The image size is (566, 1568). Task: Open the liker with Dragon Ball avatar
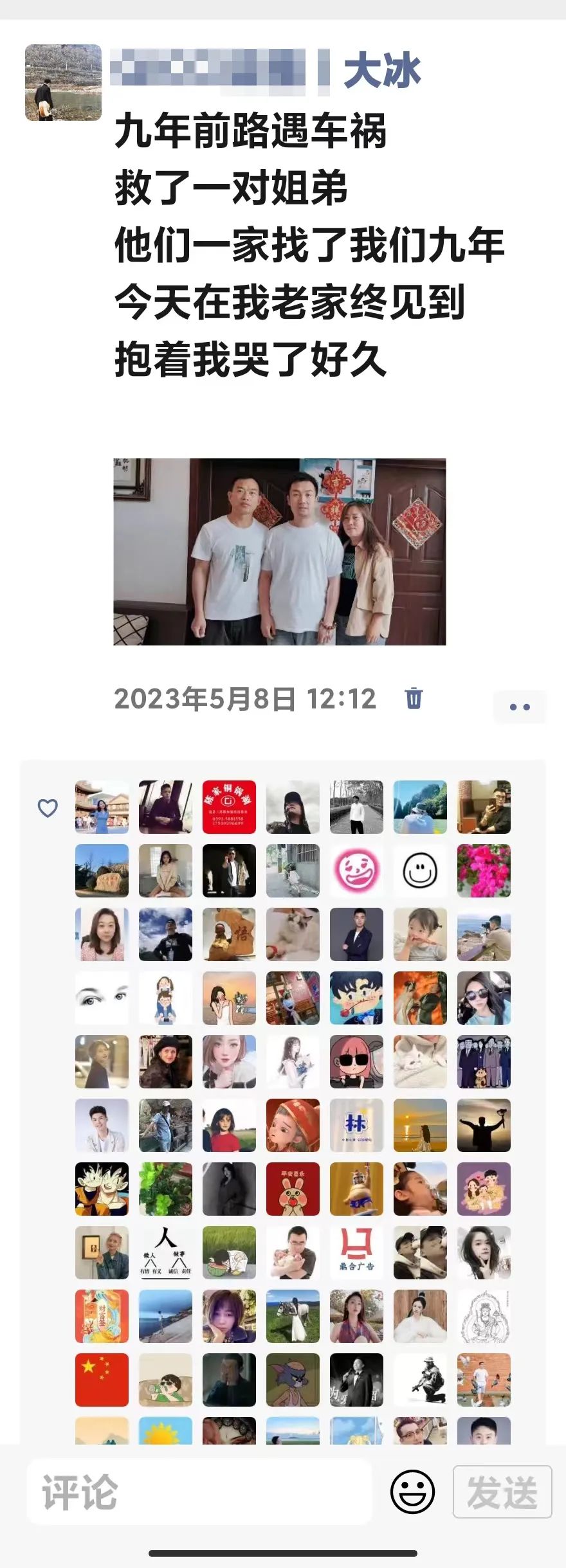[x=102, y=1189]
